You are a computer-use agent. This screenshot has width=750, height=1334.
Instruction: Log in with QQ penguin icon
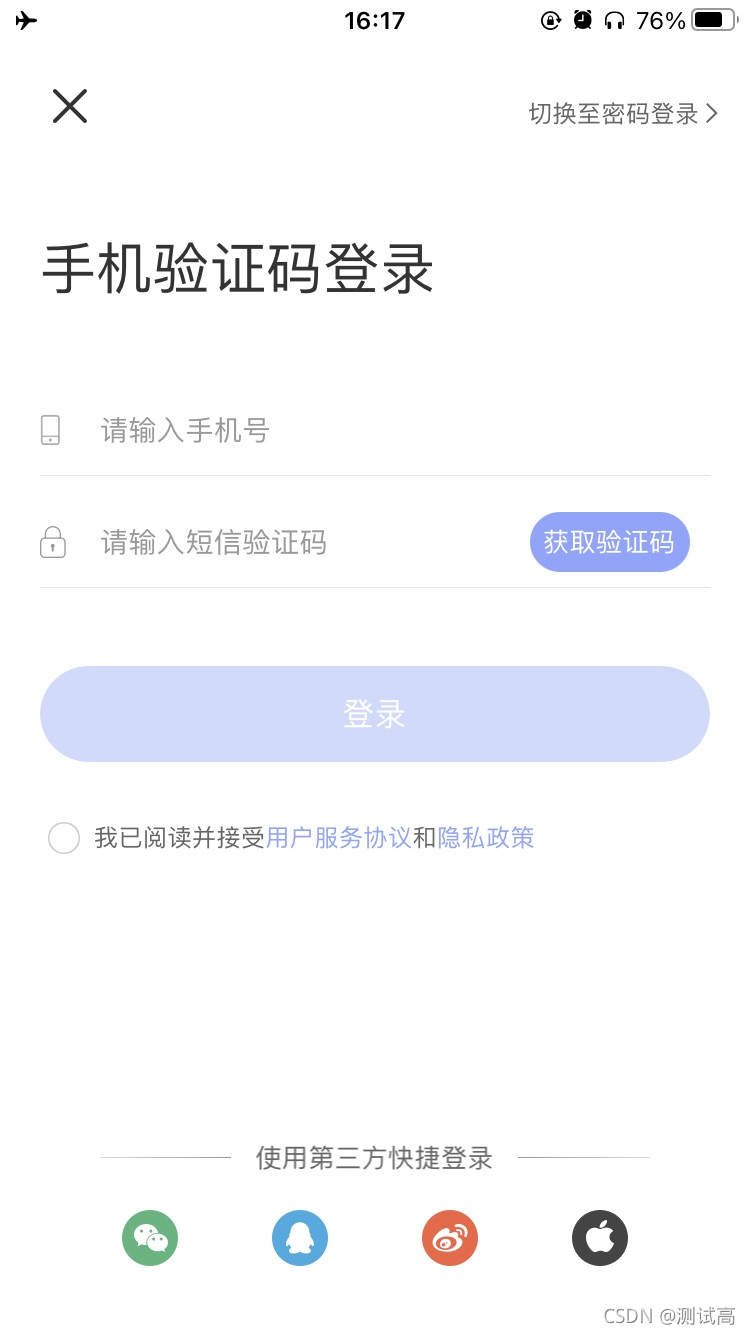coord(300,1238)
